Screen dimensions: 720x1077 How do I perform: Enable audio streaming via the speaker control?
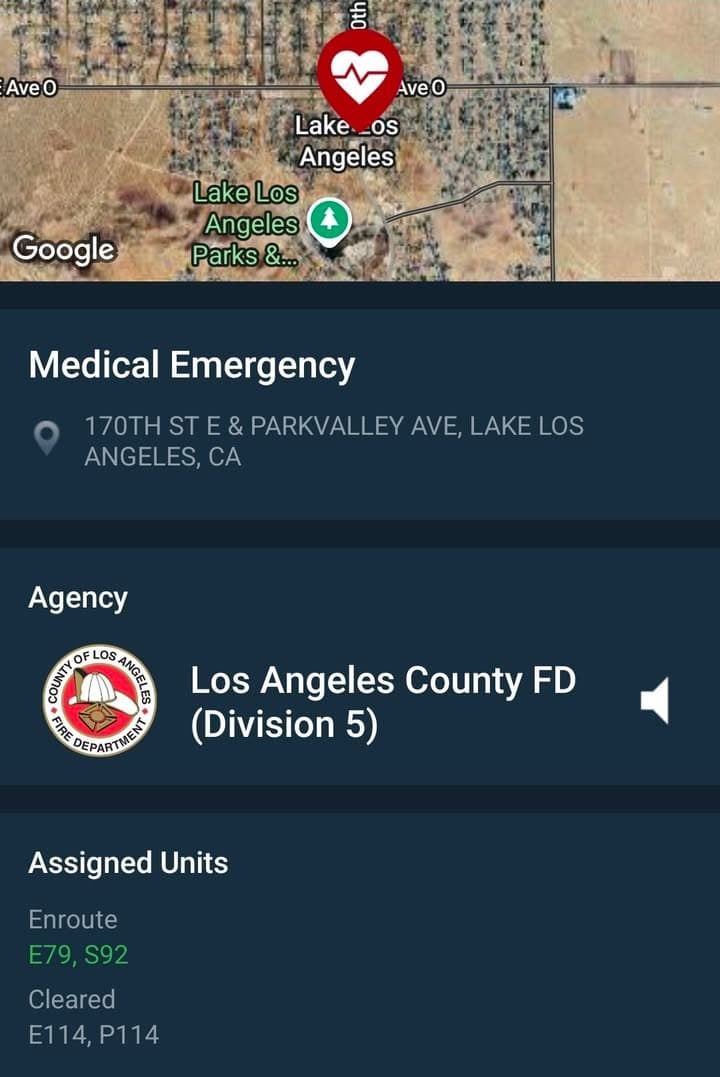pyautogui.click(x=656, y=701)
